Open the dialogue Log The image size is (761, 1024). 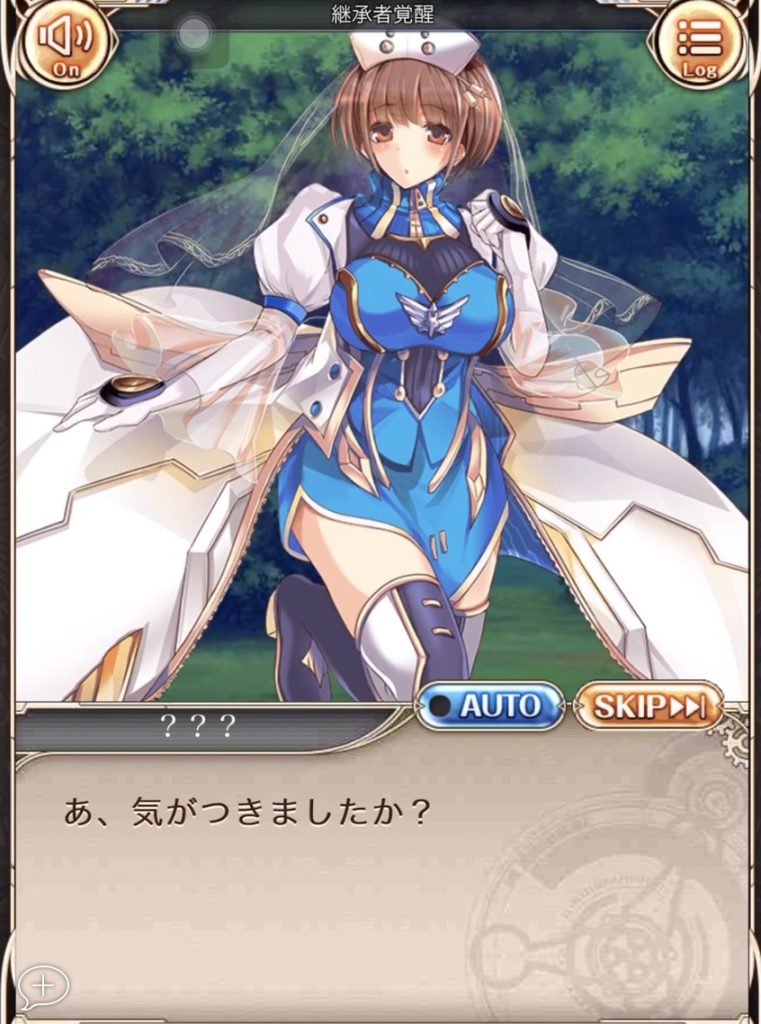click(699, 42)
